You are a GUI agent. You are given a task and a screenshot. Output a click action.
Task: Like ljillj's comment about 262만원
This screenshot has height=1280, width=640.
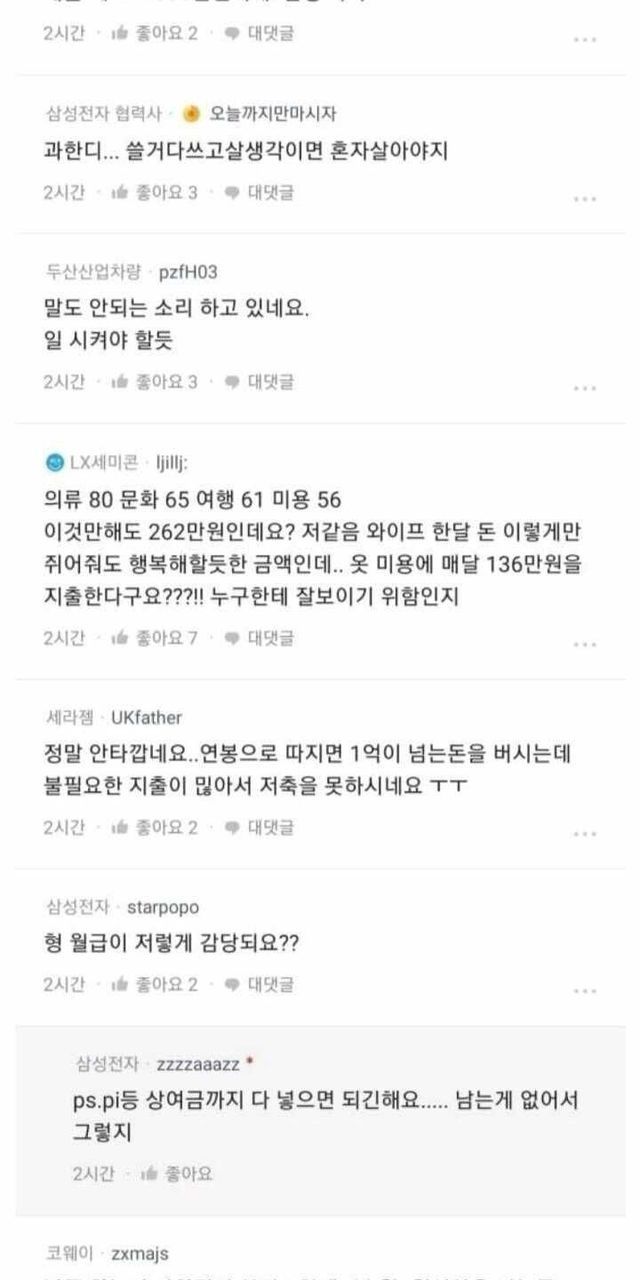click(155, 637)
